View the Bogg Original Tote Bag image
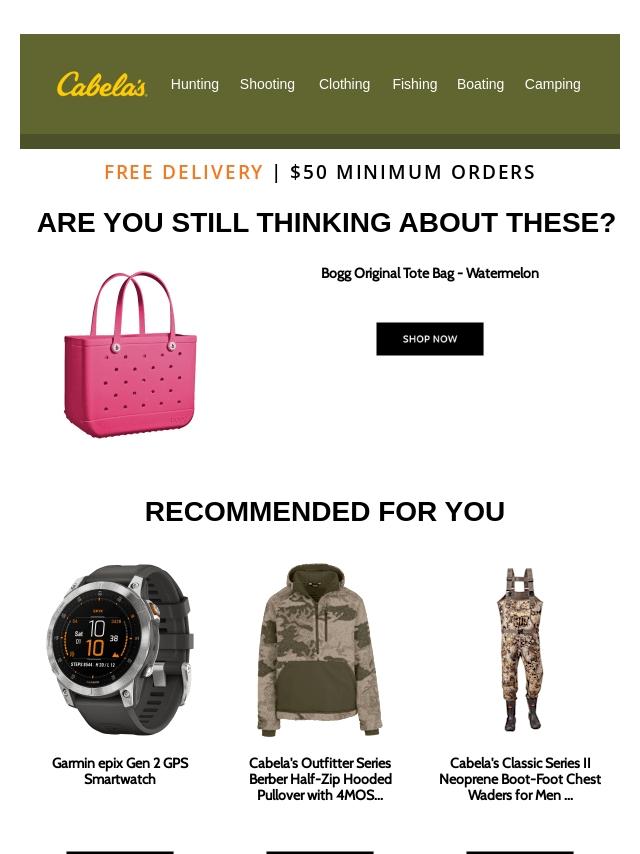Screen dimensions: 640x854 click(130, 354)
